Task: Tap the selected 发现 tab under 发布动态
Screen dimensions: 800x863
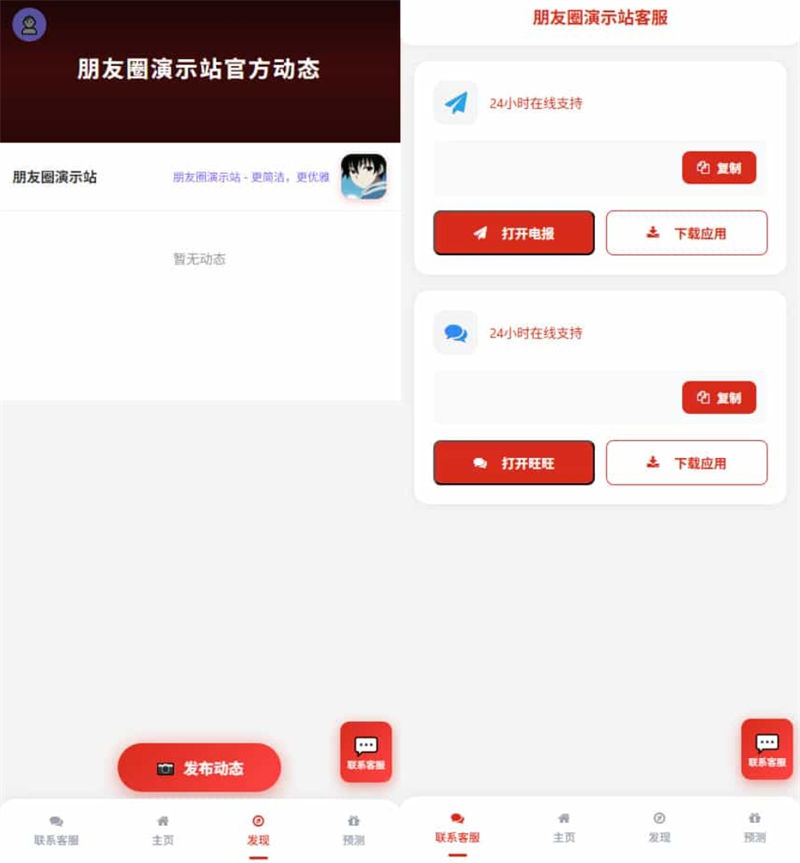Action: (x=258, y=829)
